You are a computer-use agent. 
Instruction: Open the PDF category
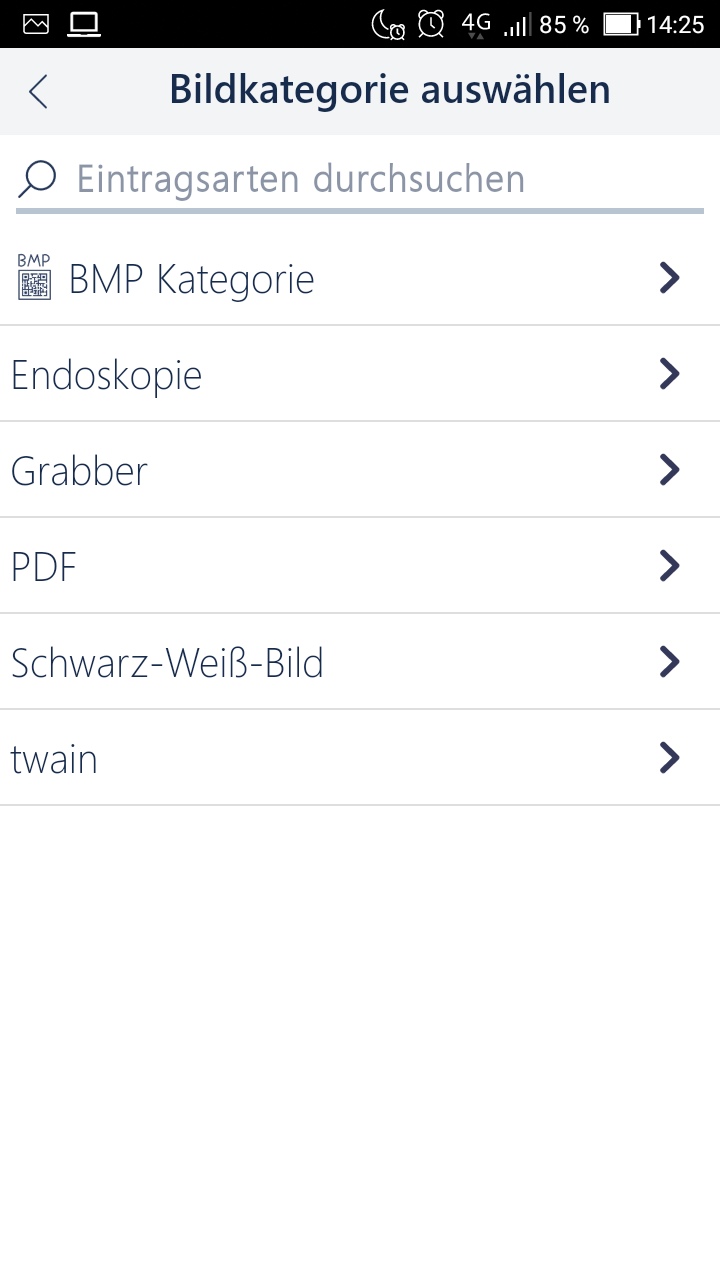pos(360,566)
